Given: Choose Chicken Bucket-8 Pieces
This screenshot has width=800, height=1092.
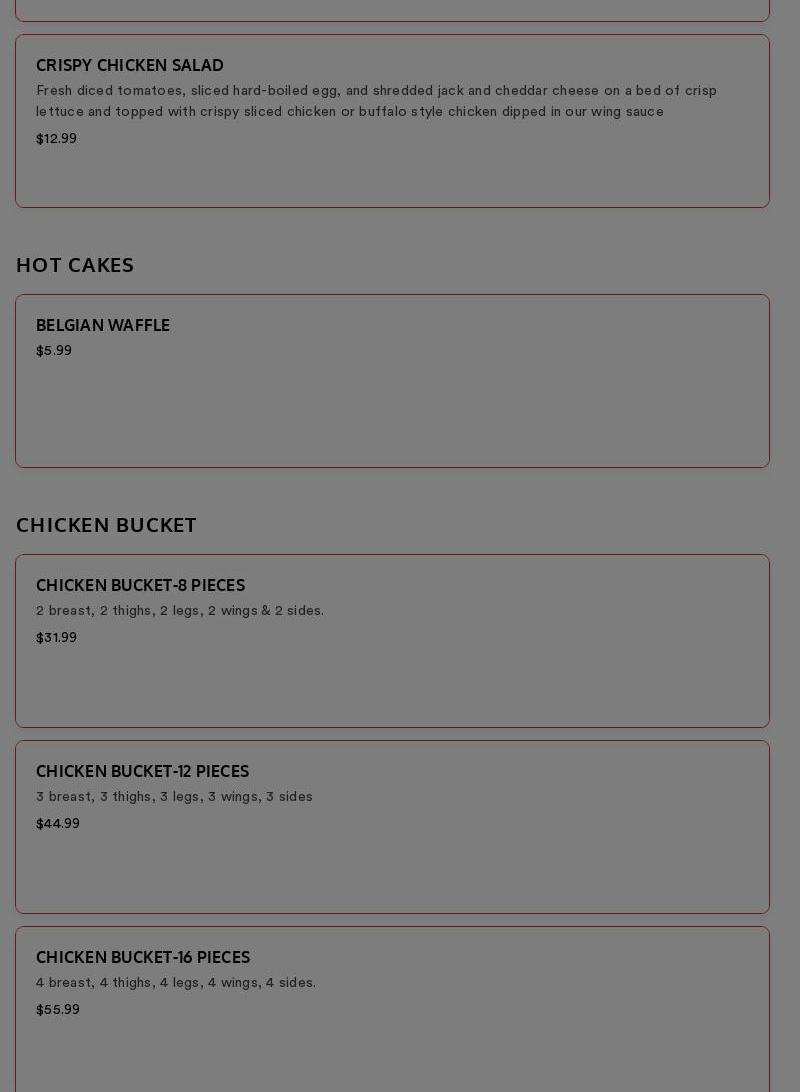Looking at the screenshot, I should 392,640.
